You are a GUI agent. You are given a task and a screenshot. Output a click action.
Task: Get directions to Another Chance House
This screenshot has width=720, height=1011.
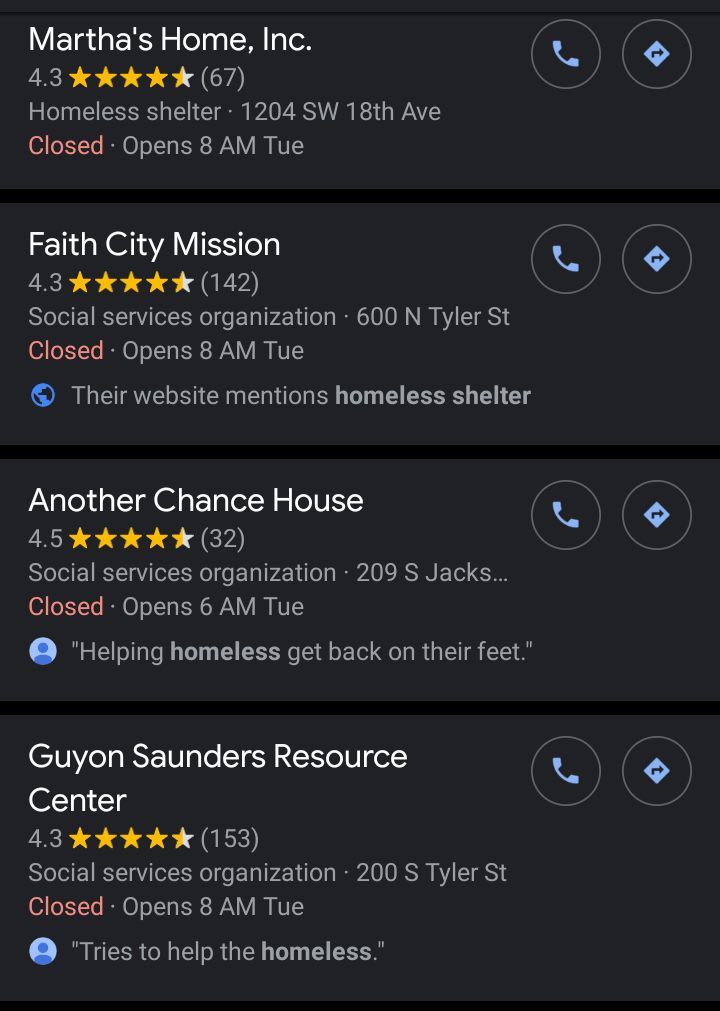click(656, 515)
